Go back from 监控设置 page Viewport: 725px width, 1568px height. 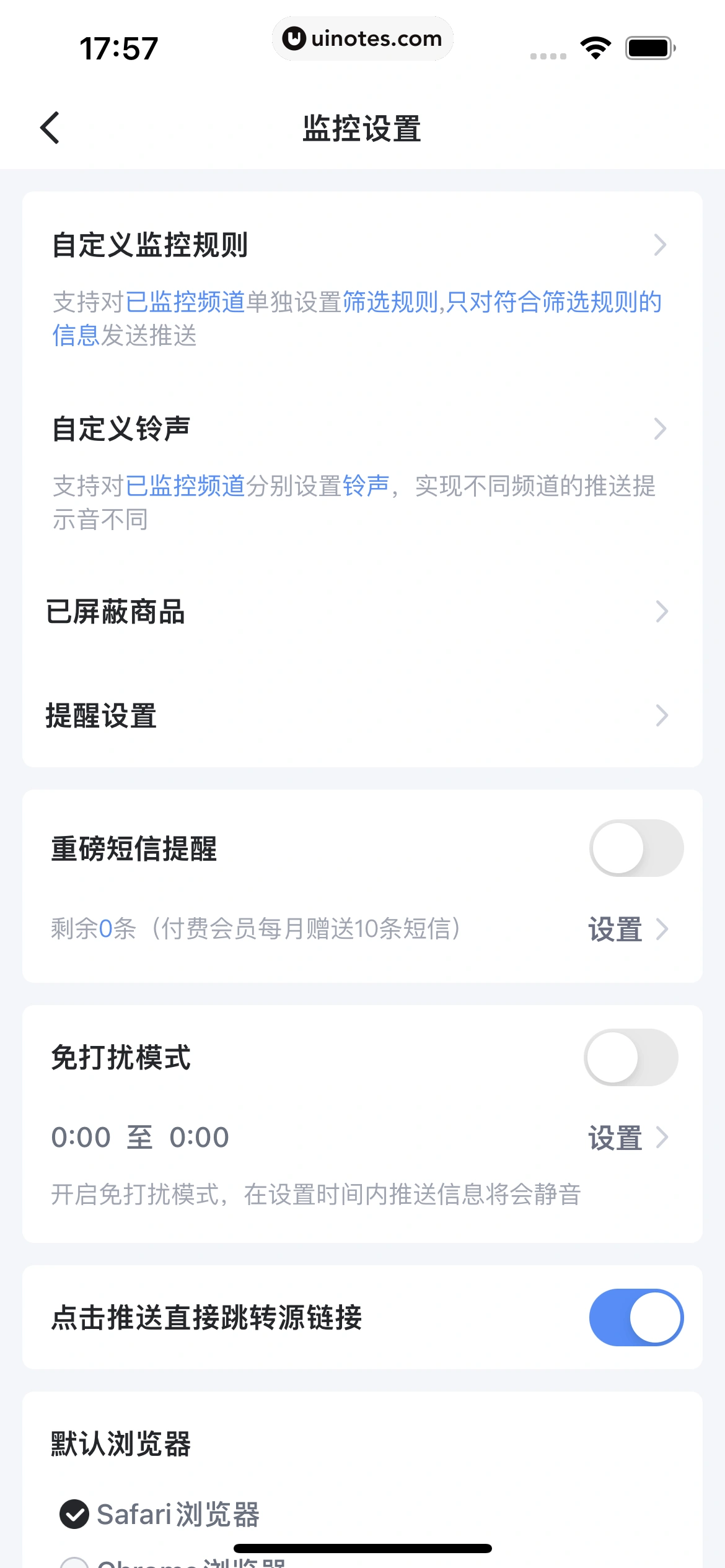(x=50, y=128)
